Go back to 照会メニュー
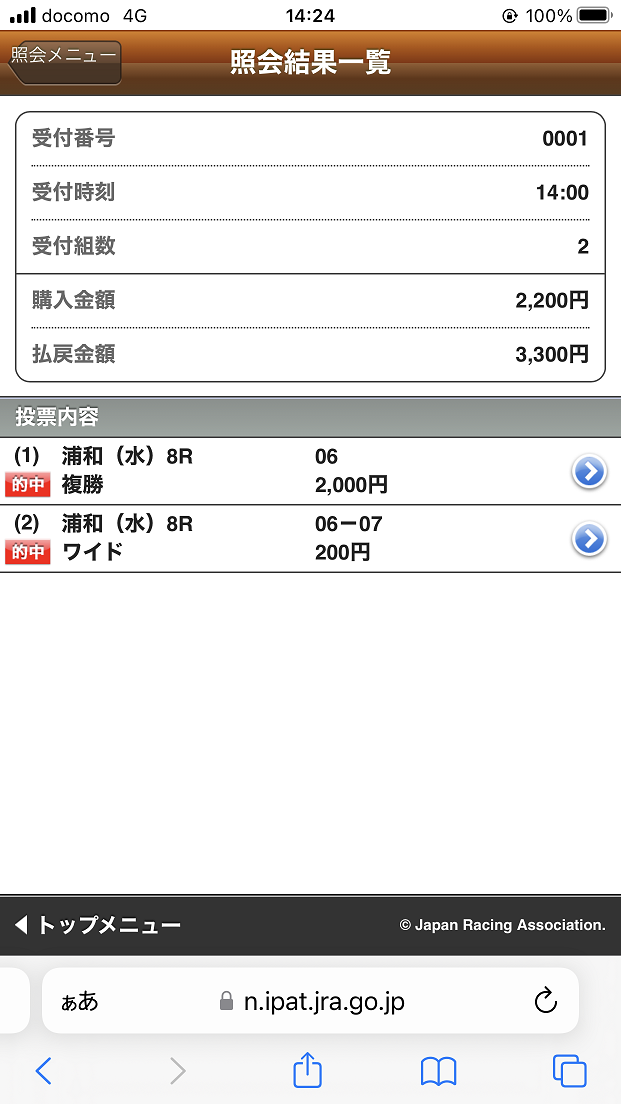 (x=66, y=62)
